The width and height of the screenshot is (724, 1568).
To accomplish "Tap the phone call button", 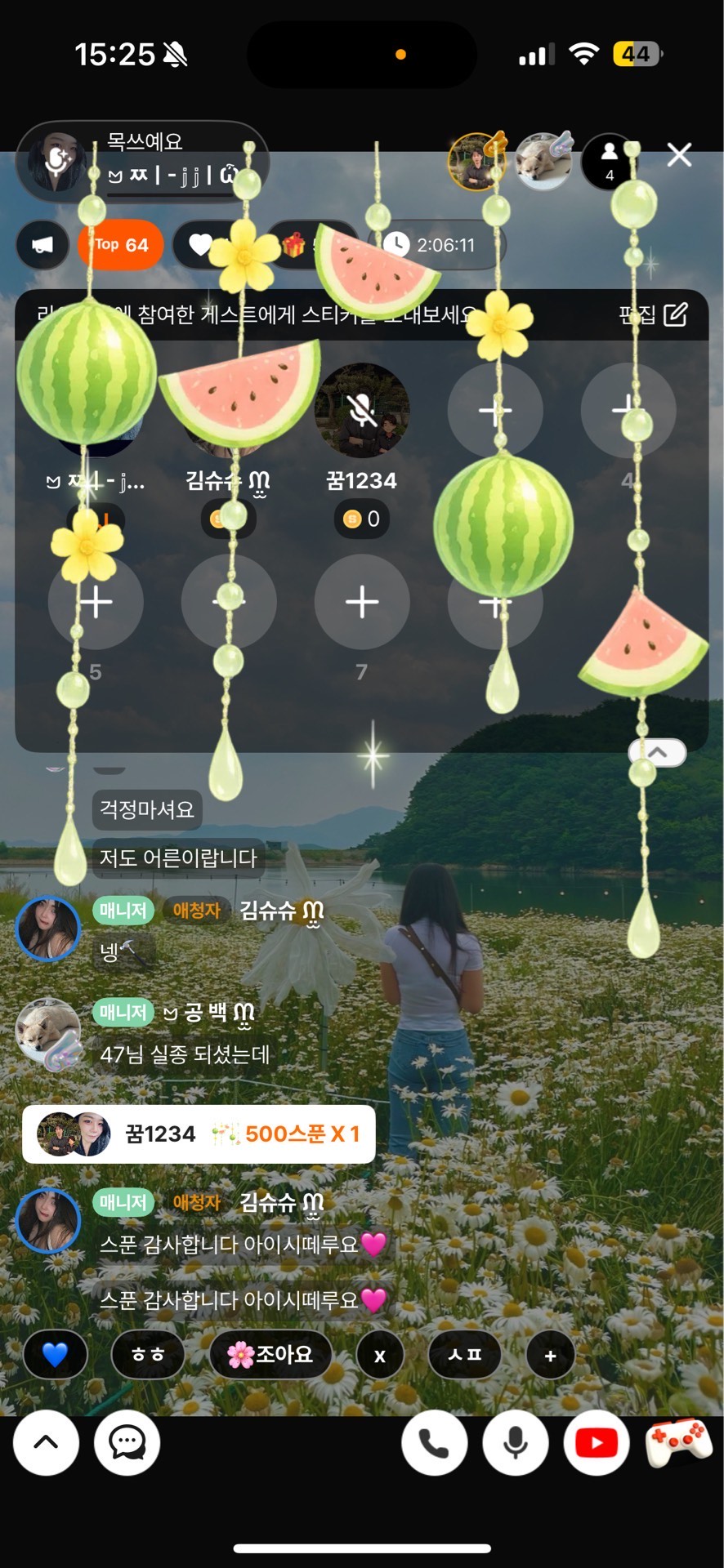I will click(x=434, y=1444).
